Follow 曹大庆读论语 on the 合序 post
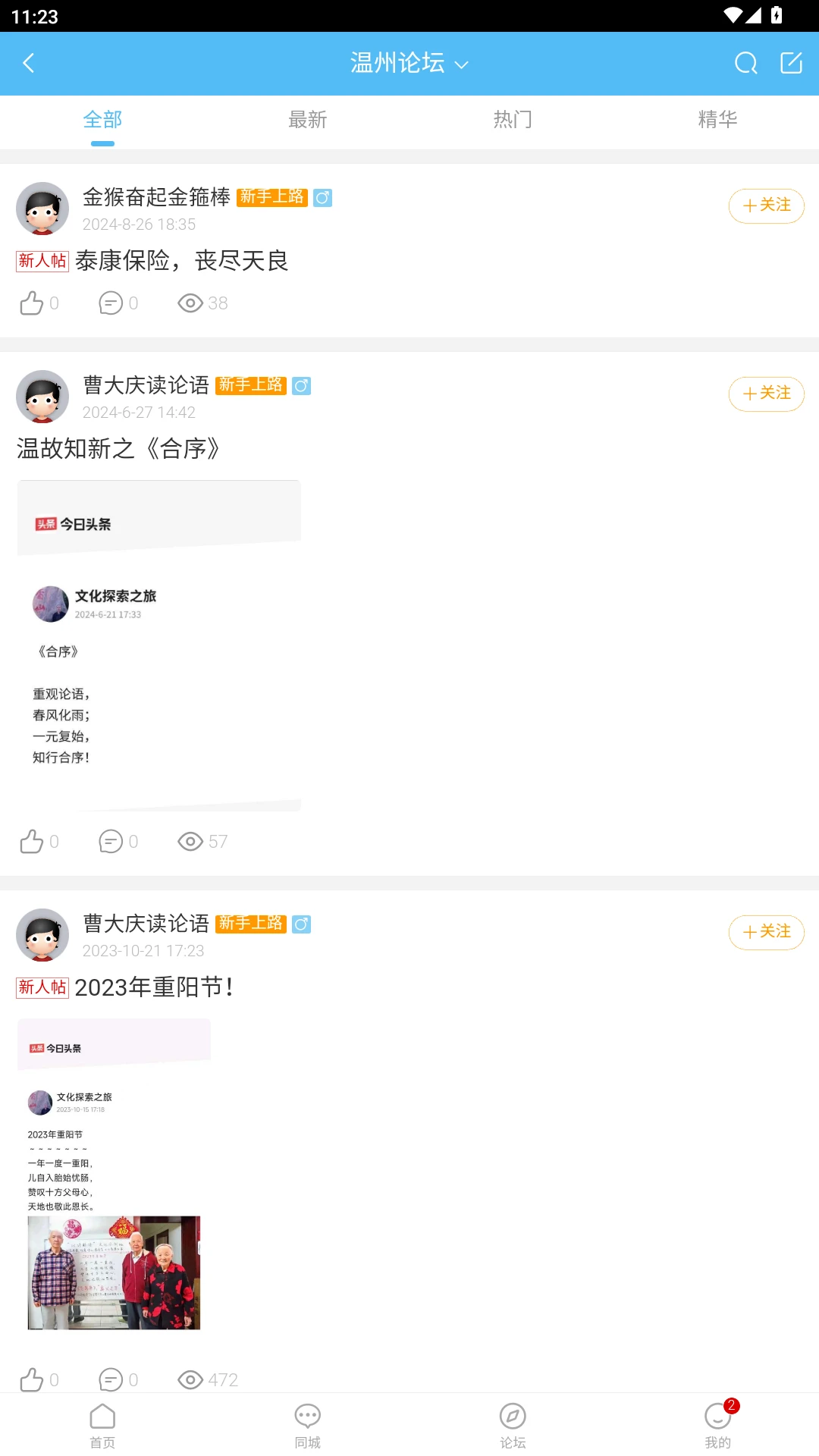The height and width of the screenshot is (1456, 819). click(x=766, y=394)
